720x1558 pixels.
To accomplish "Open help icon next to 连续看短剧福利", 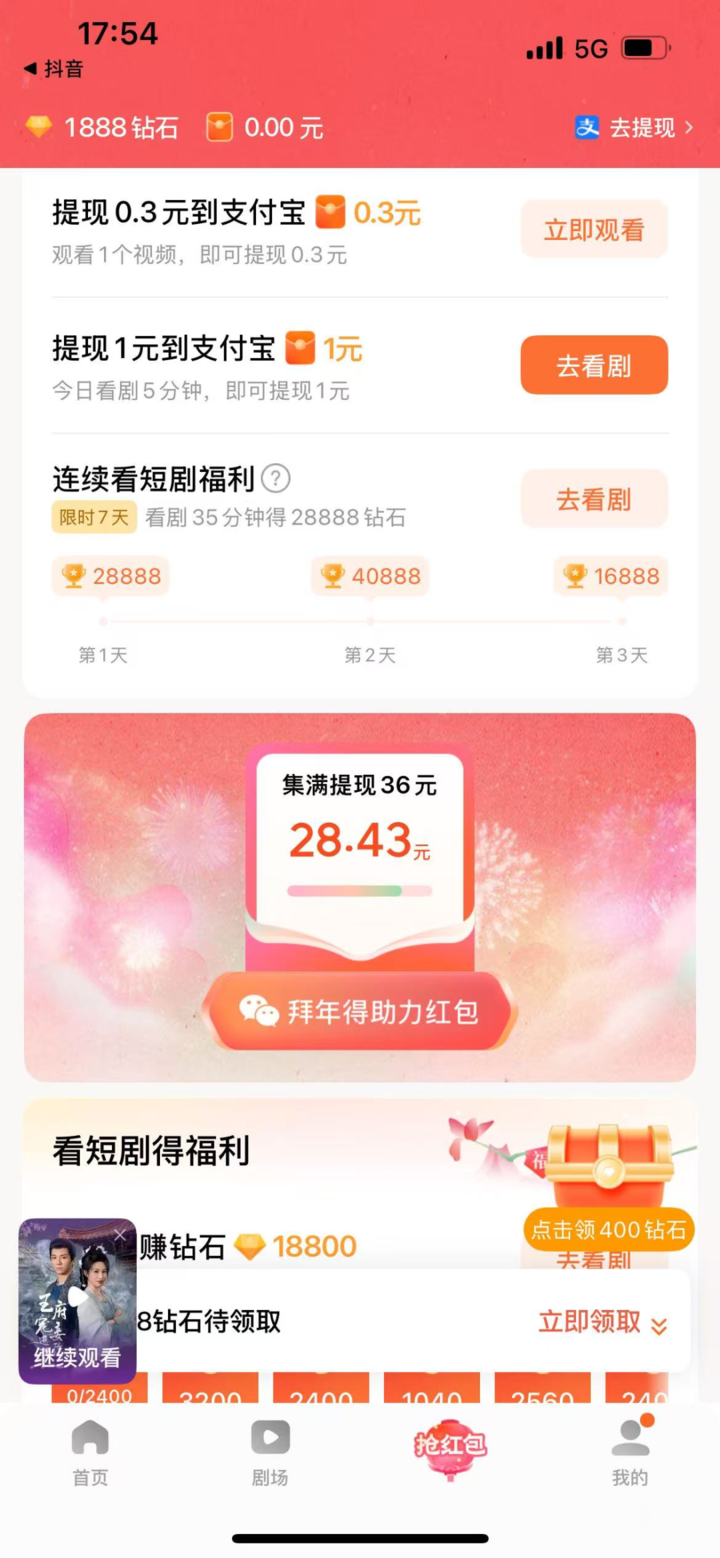I will pyautogui.click(x=275, y=479).
